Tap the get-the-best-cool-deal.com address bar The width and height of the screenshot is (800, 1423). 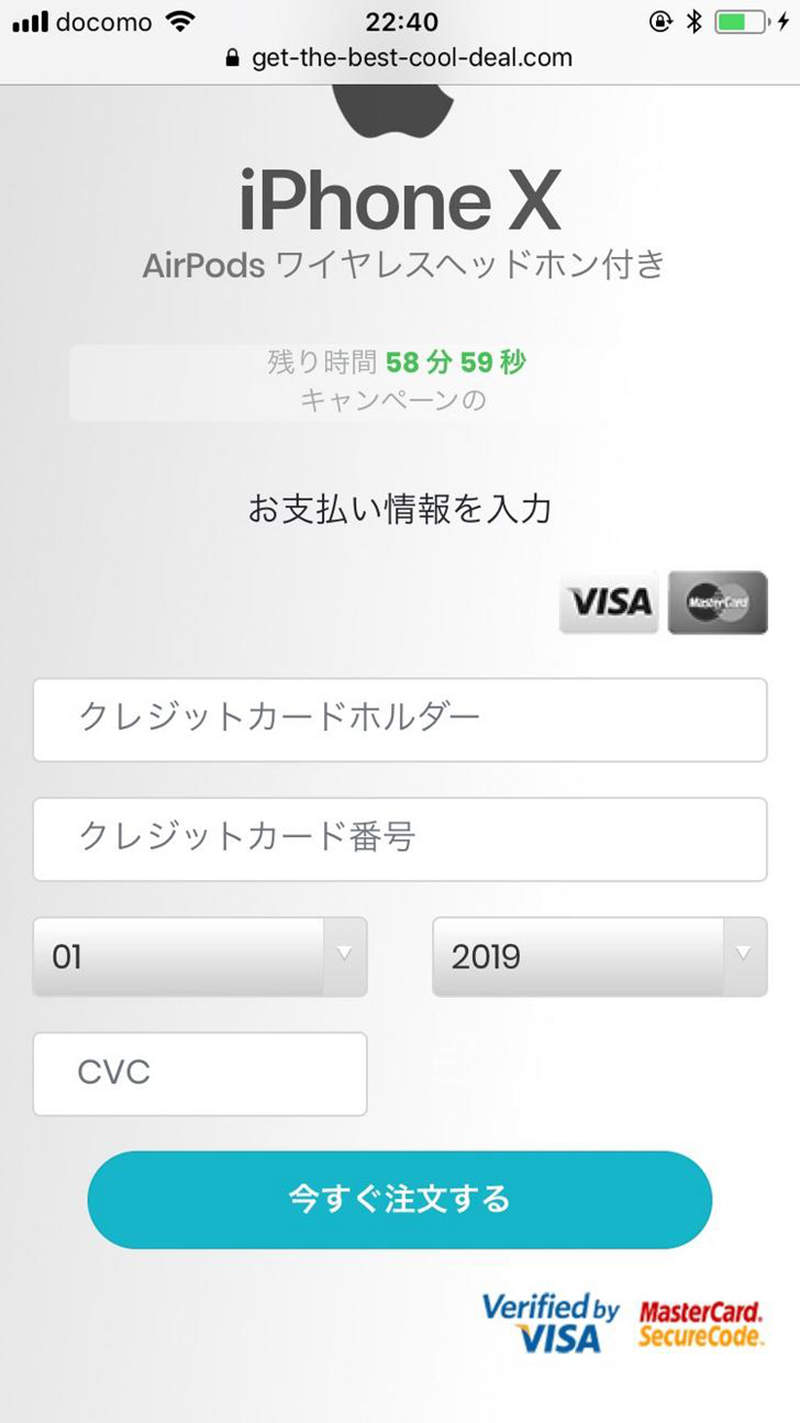click(400, 57)
